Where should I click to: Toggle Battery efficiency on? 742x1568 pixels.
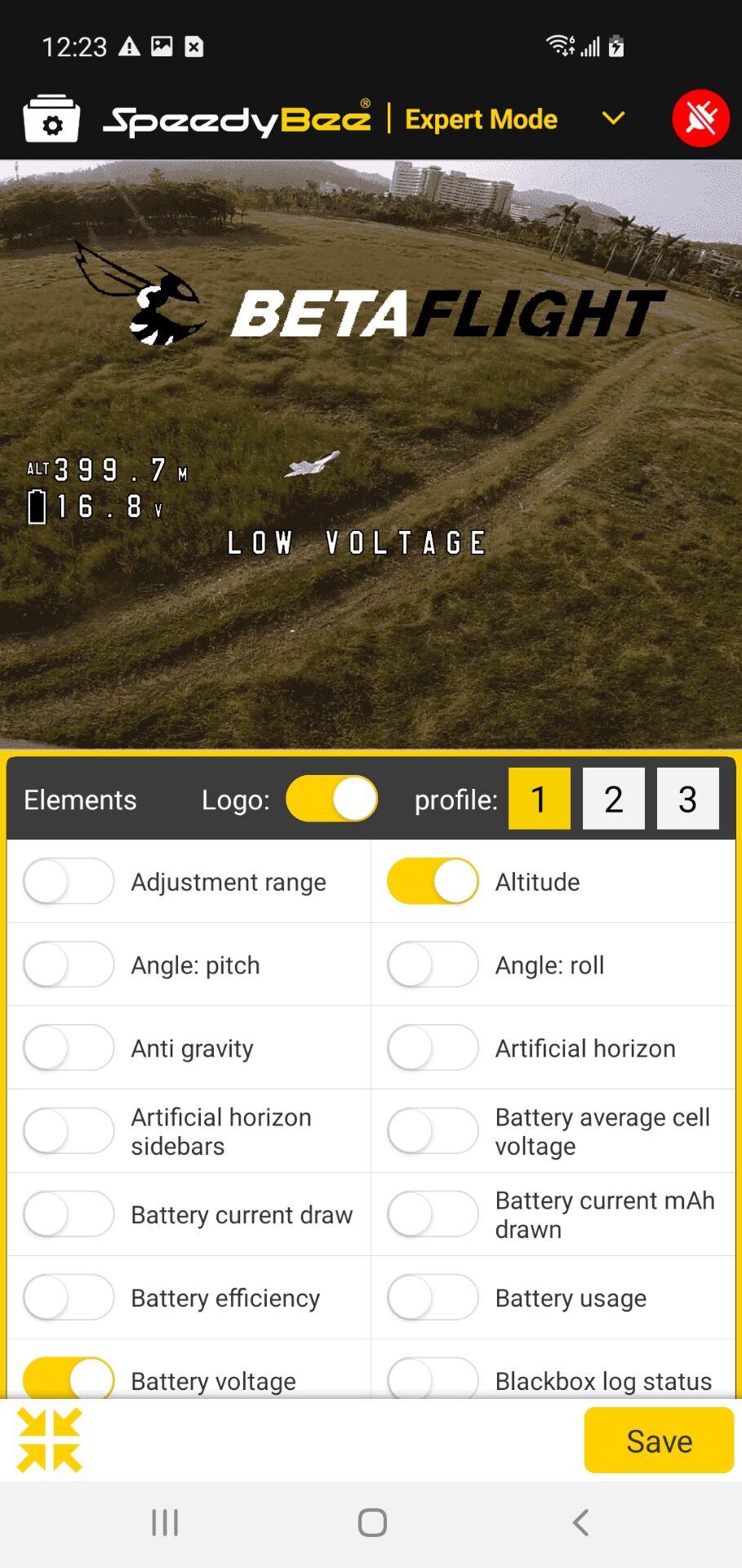pyautogui.click(x=69, y=1298)
